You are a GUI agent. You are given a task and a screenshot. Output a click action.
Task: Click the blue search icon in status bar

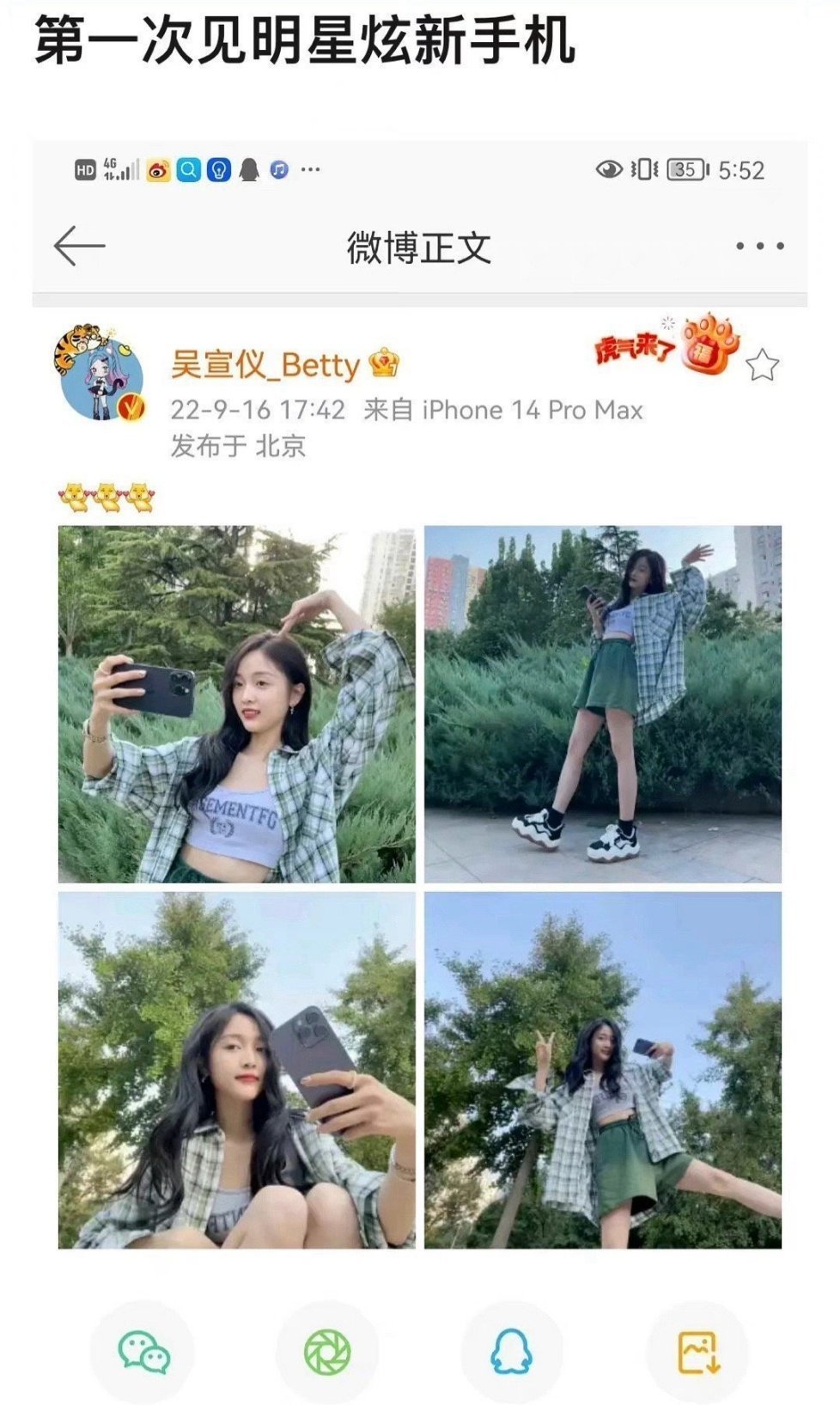click(188, 169)
